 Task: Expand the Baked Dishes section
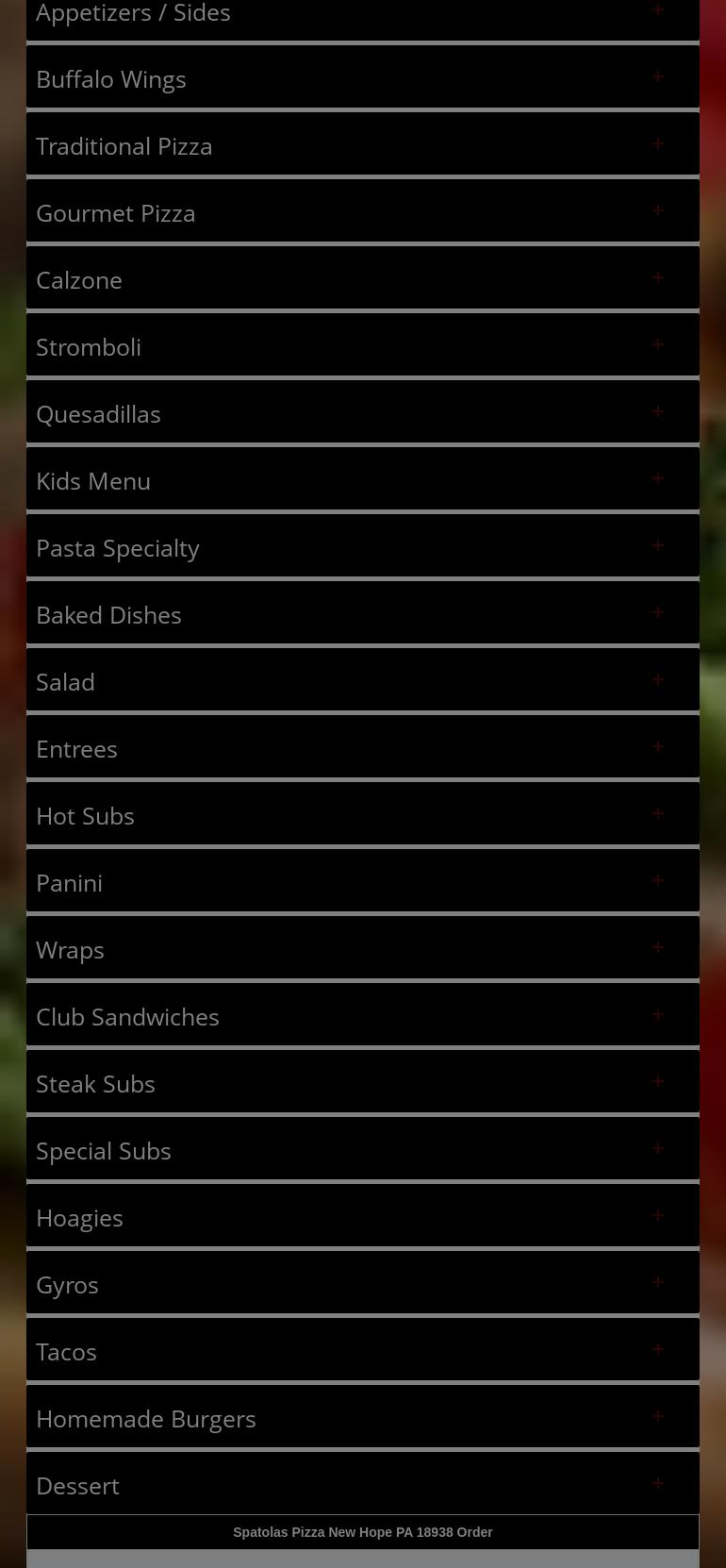coord(363,614)
